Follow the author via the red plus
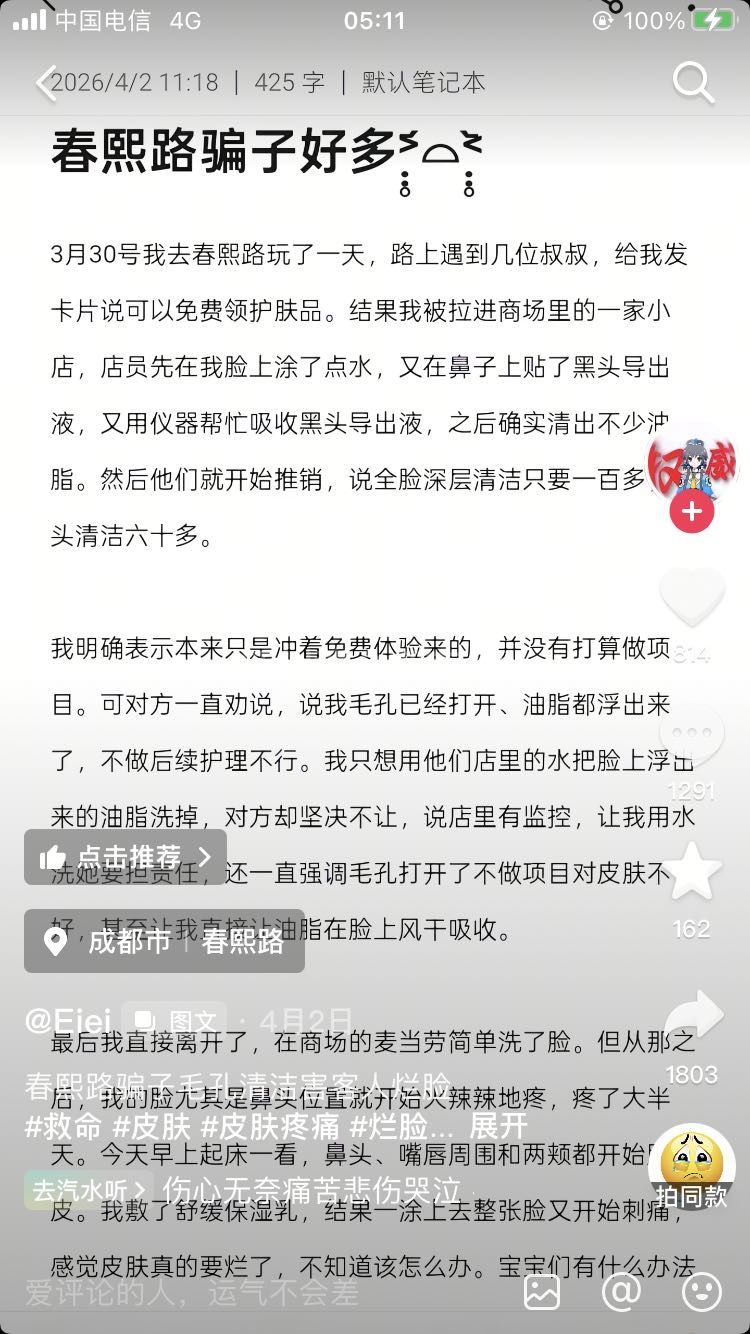The height and width of the screenshot is (1334, 750). (x=692, y=513)
